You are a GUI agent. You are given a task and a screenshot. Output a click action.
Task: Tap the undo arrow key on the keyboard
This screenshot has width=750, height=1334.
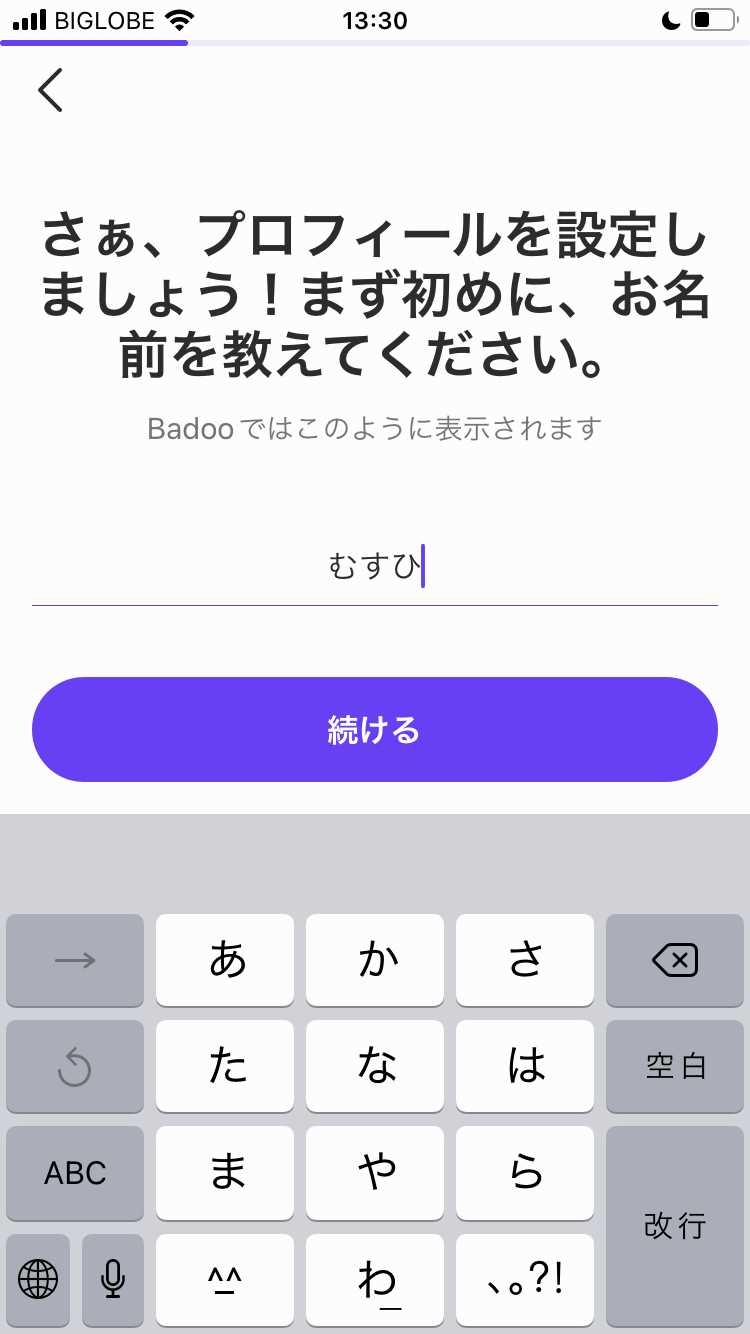pos(74,1066)
